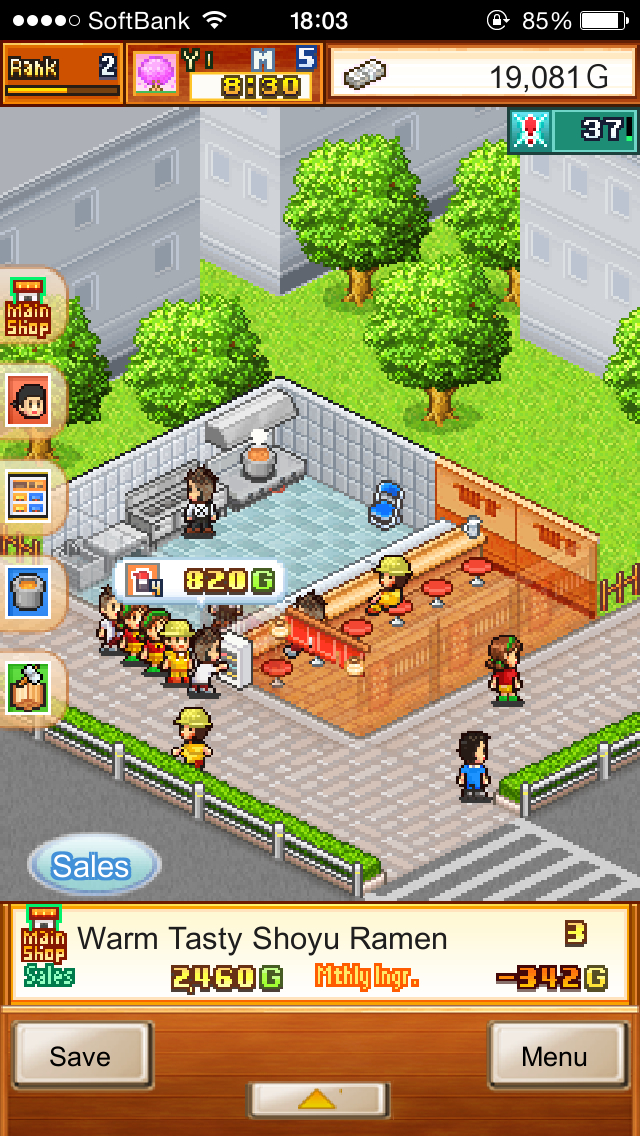Open the Main Shop side button
The width and height of the screenshot is (640, 1136).
(x=30, y=307)
